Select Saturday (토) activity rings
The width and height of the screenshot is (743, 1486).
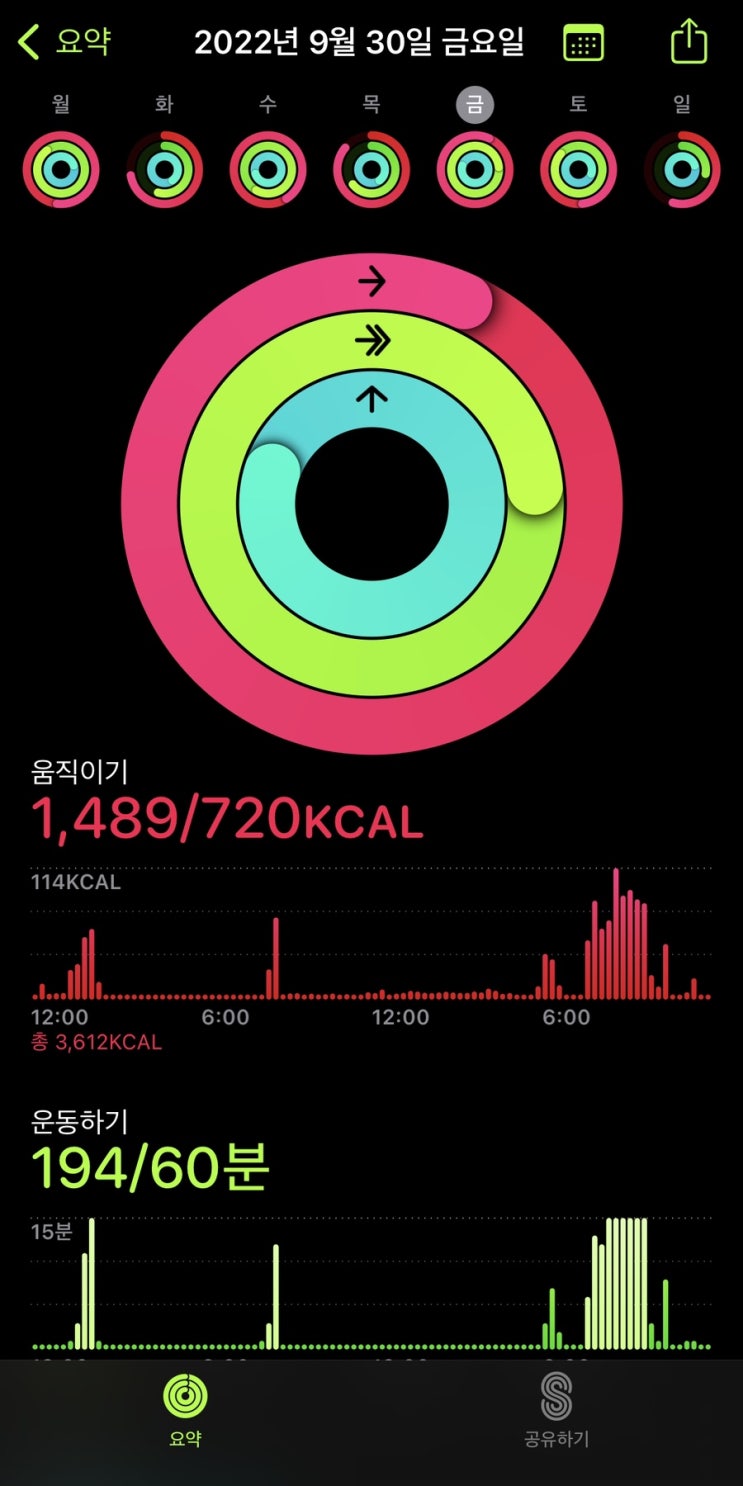578,169
